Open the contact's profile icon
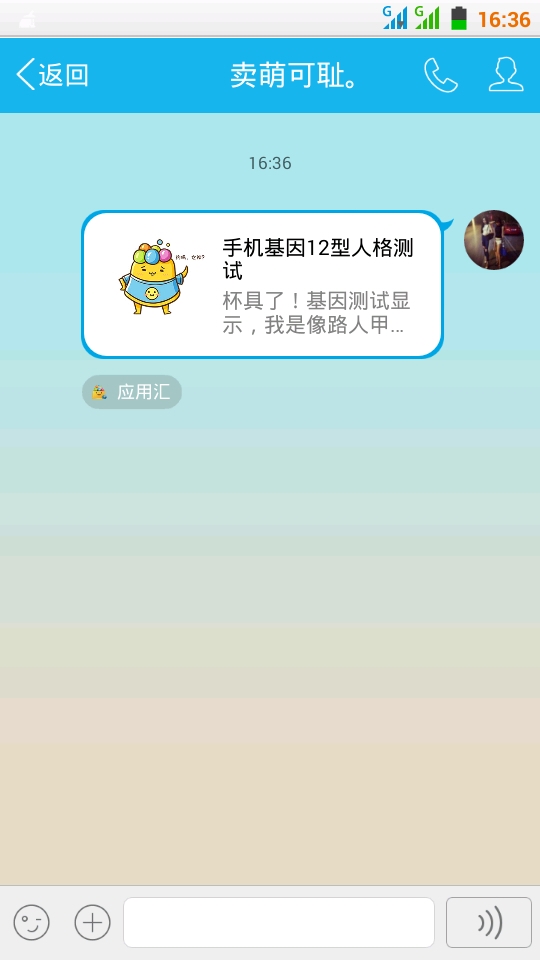 tap(506, 75)
